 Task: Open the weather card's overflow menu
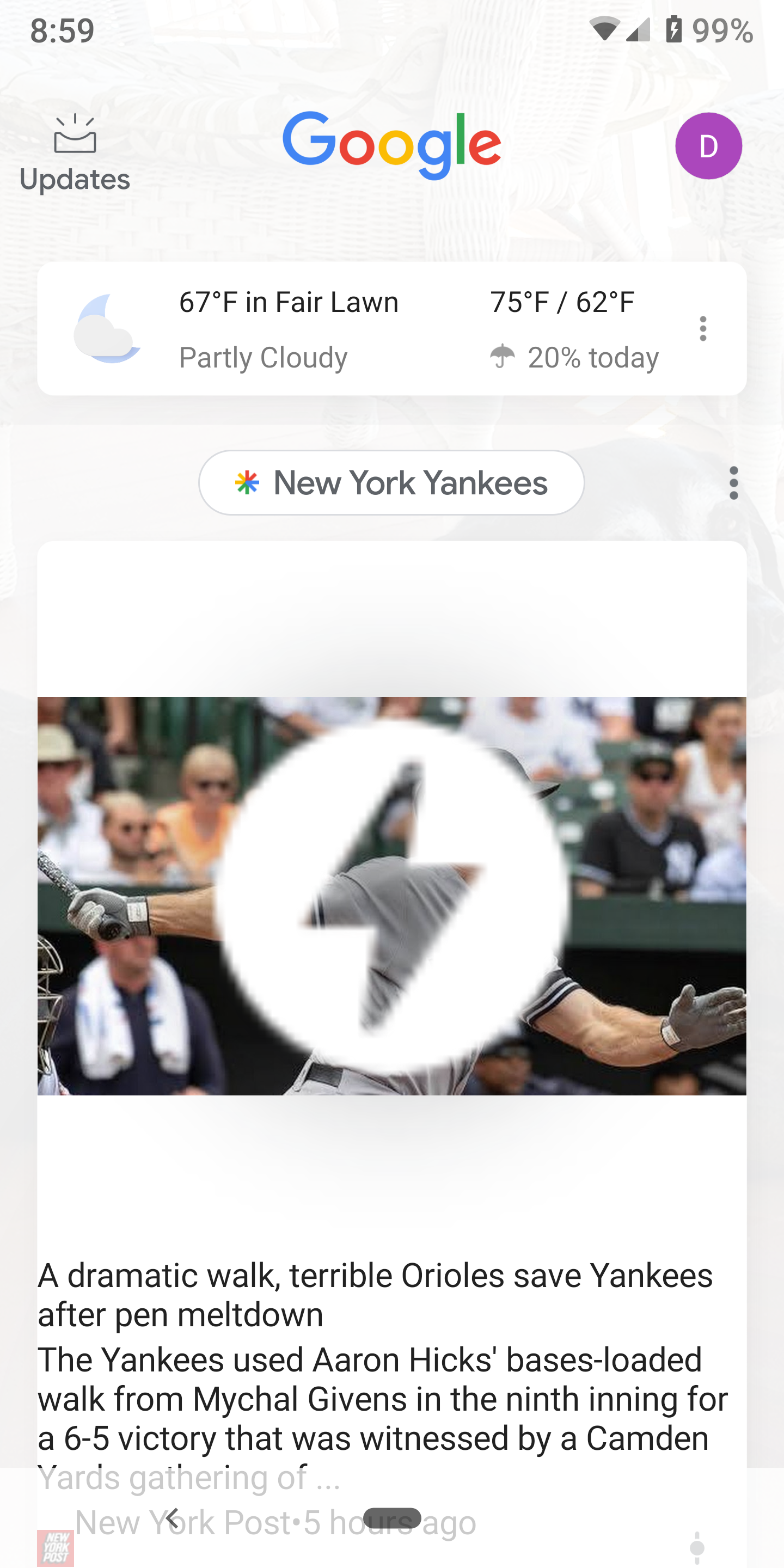point(702,329)
